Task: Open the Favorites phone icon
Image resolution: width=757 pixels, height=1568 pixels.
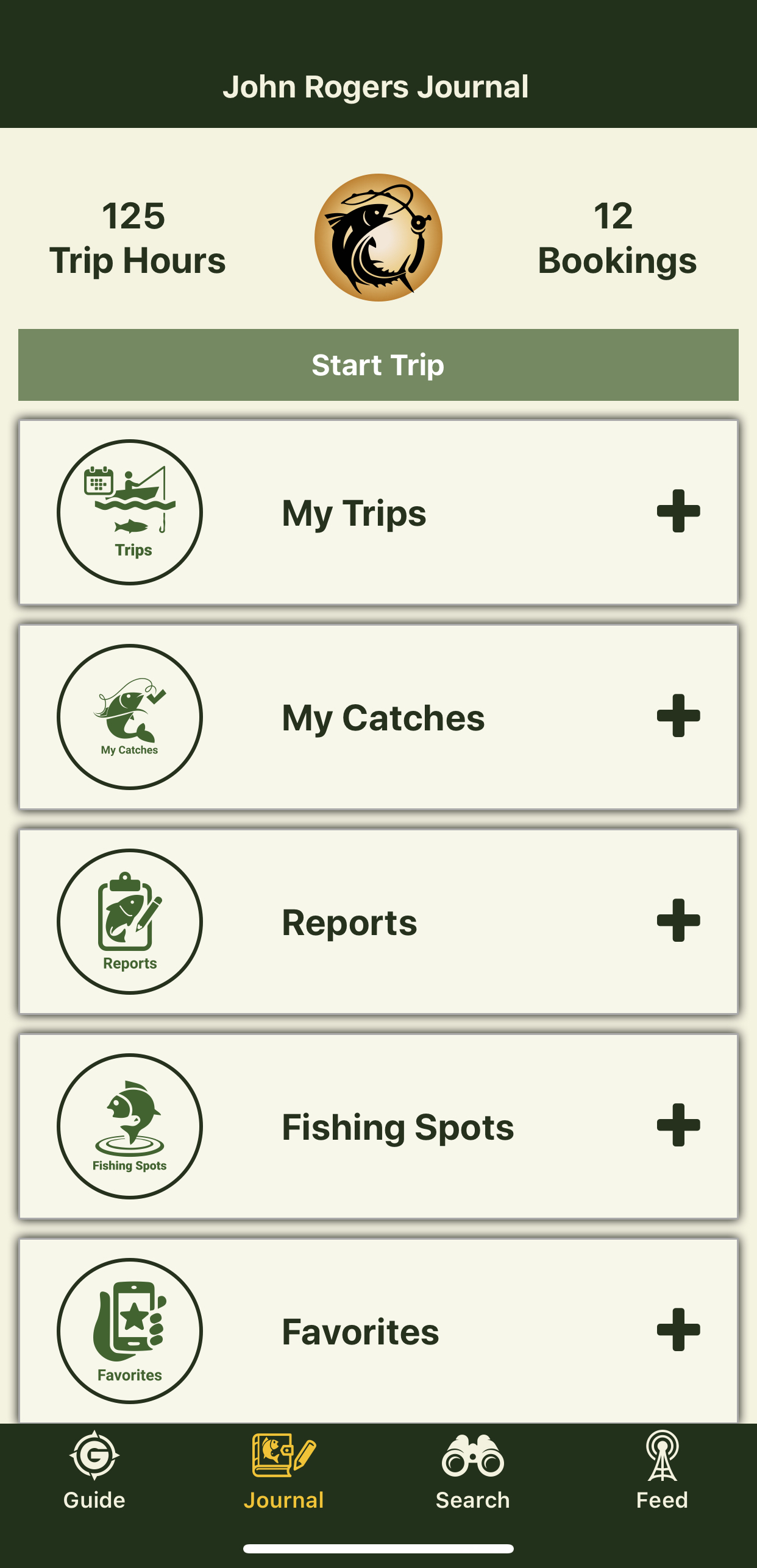Action: [129, 1332]
